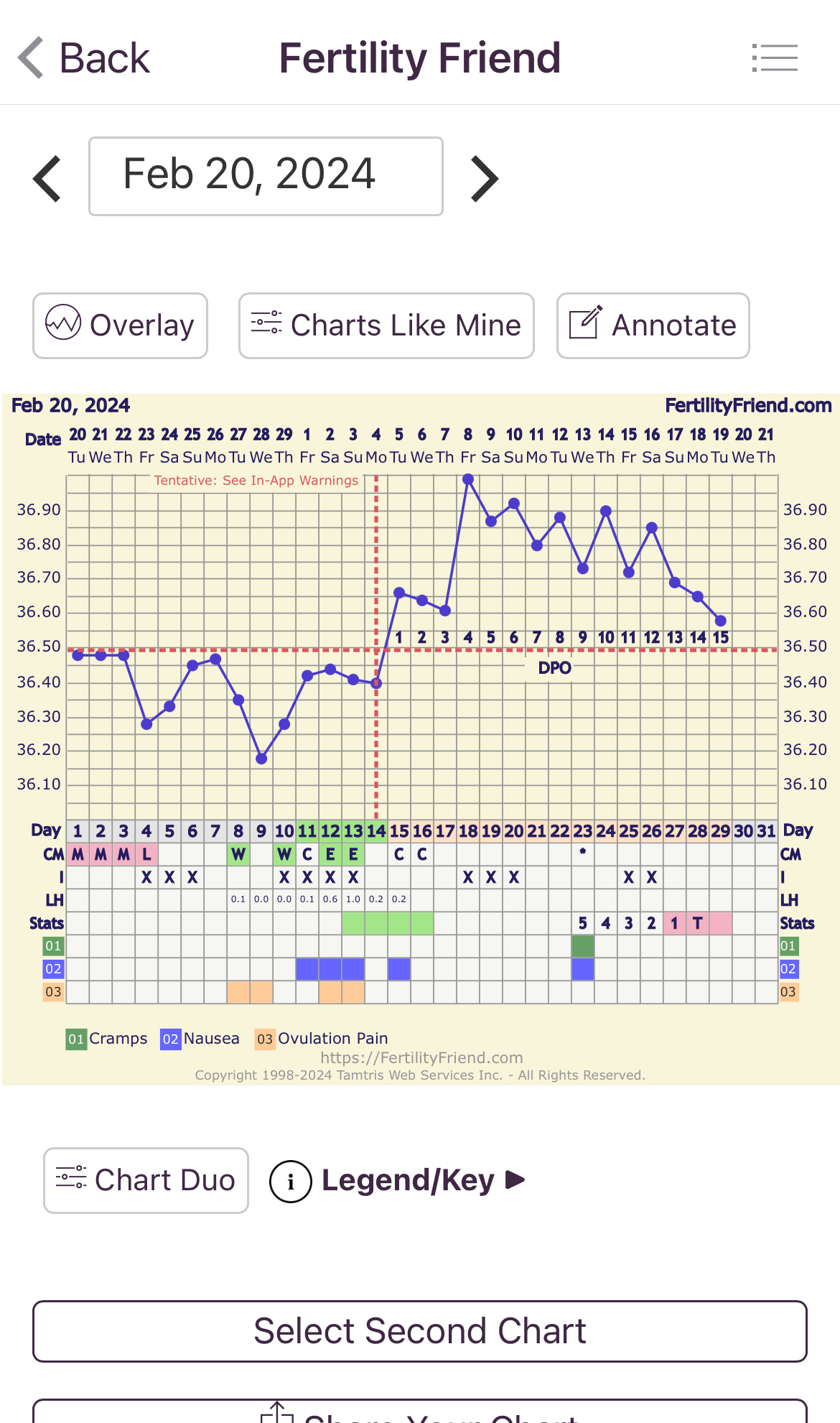Screen dimensions: 840x1423
Task: Annotate this chart
Action: pyautogui.click(x=653, y=325)
